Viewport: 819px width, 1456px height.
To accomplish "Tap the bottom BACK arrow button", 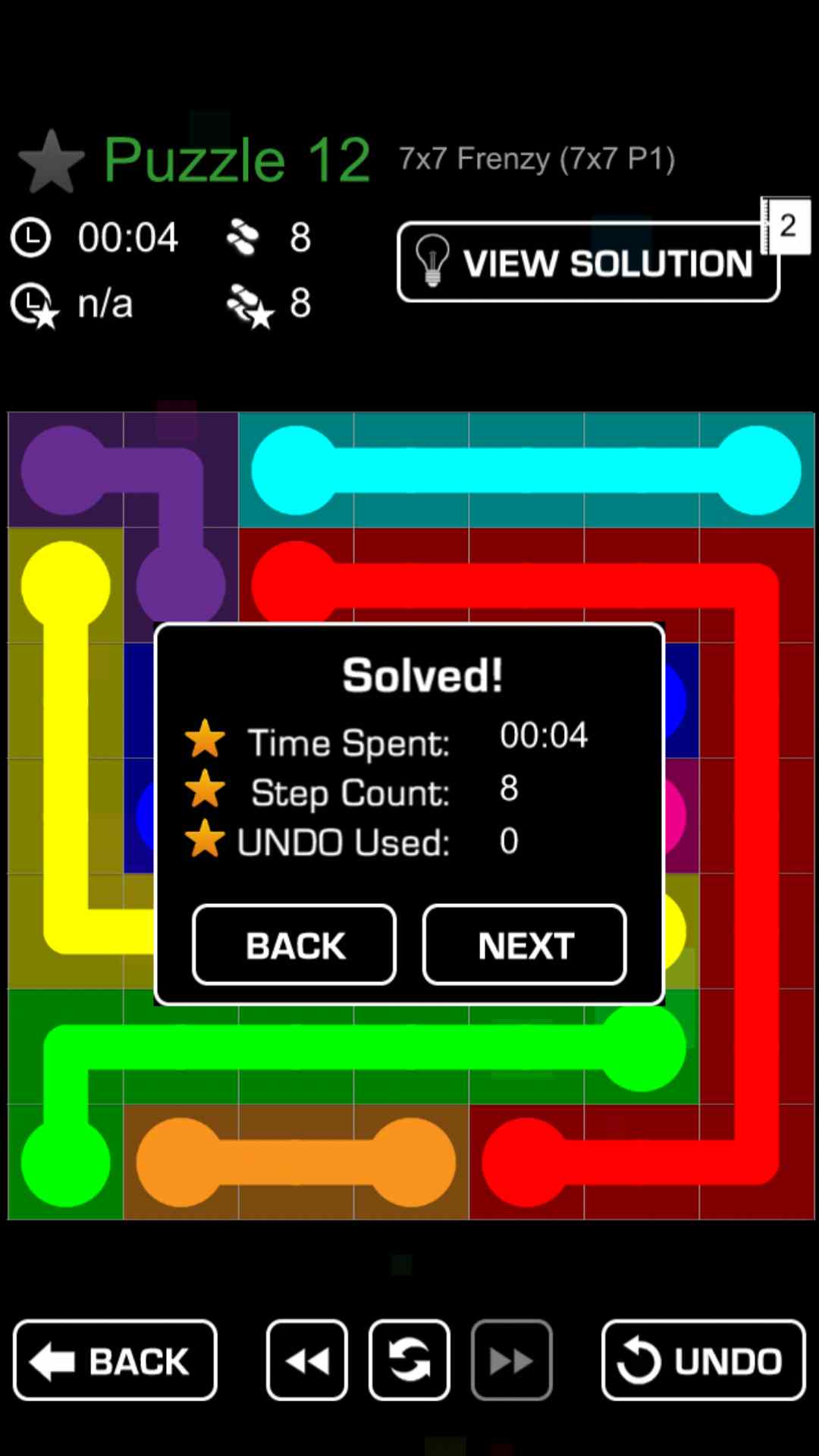I will coord(115,1360).
